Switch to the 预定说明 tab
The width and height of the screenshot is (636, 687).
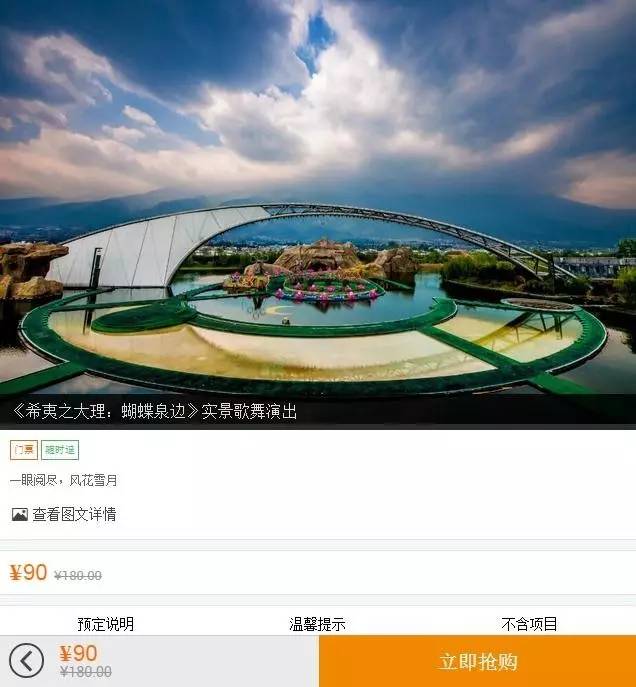point(105,624)
